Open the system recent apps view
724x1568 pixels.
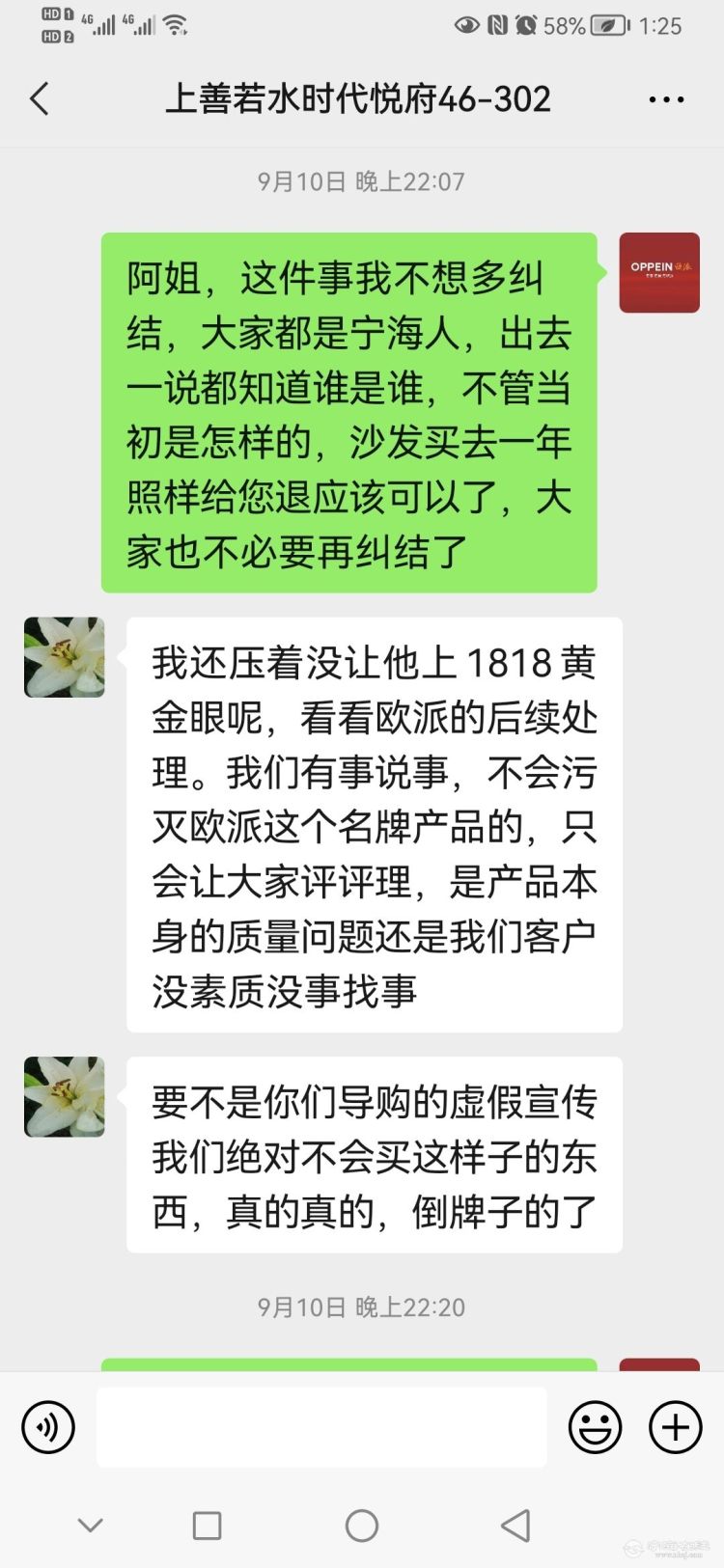pos(207,1526)
